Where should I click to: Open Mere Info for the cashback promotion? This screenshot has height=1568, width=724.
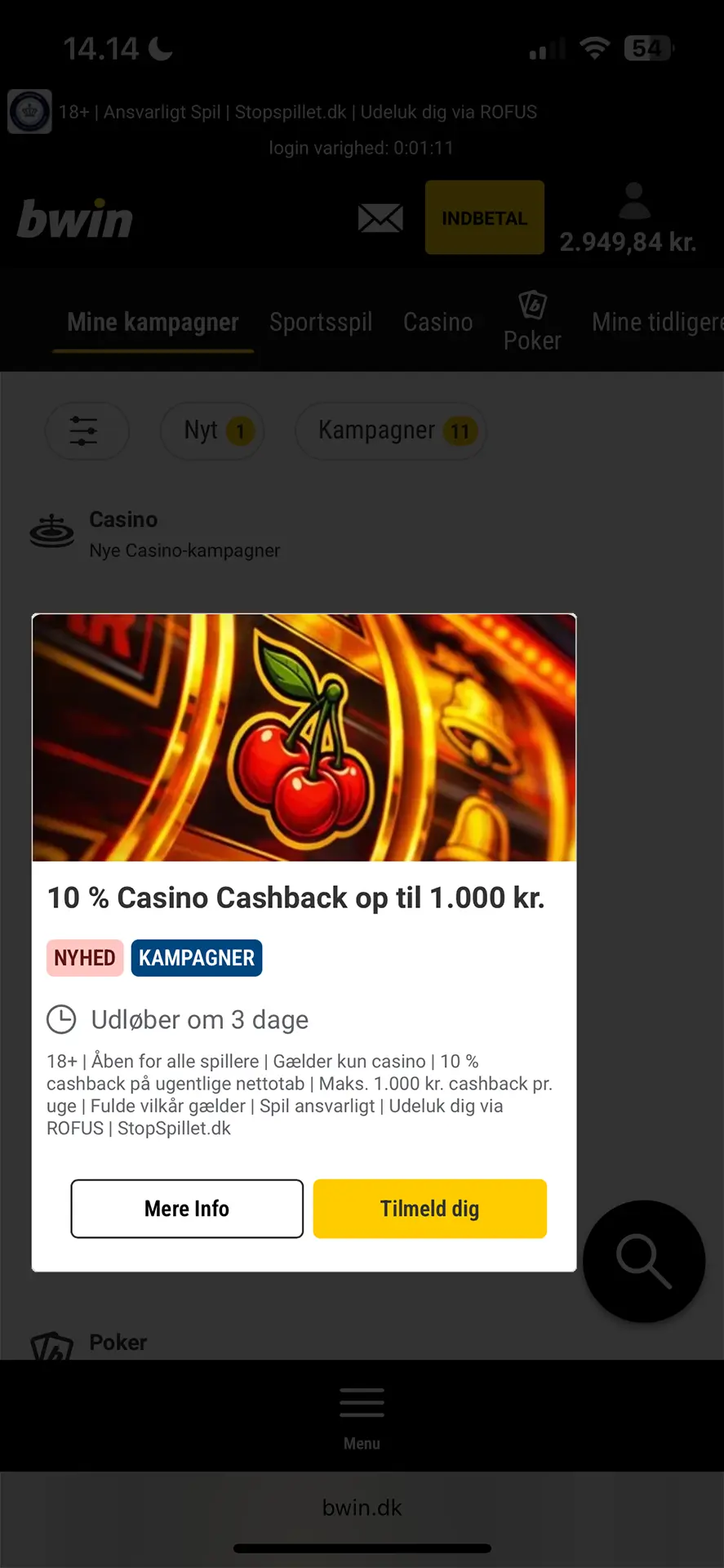coord(186,1209)
